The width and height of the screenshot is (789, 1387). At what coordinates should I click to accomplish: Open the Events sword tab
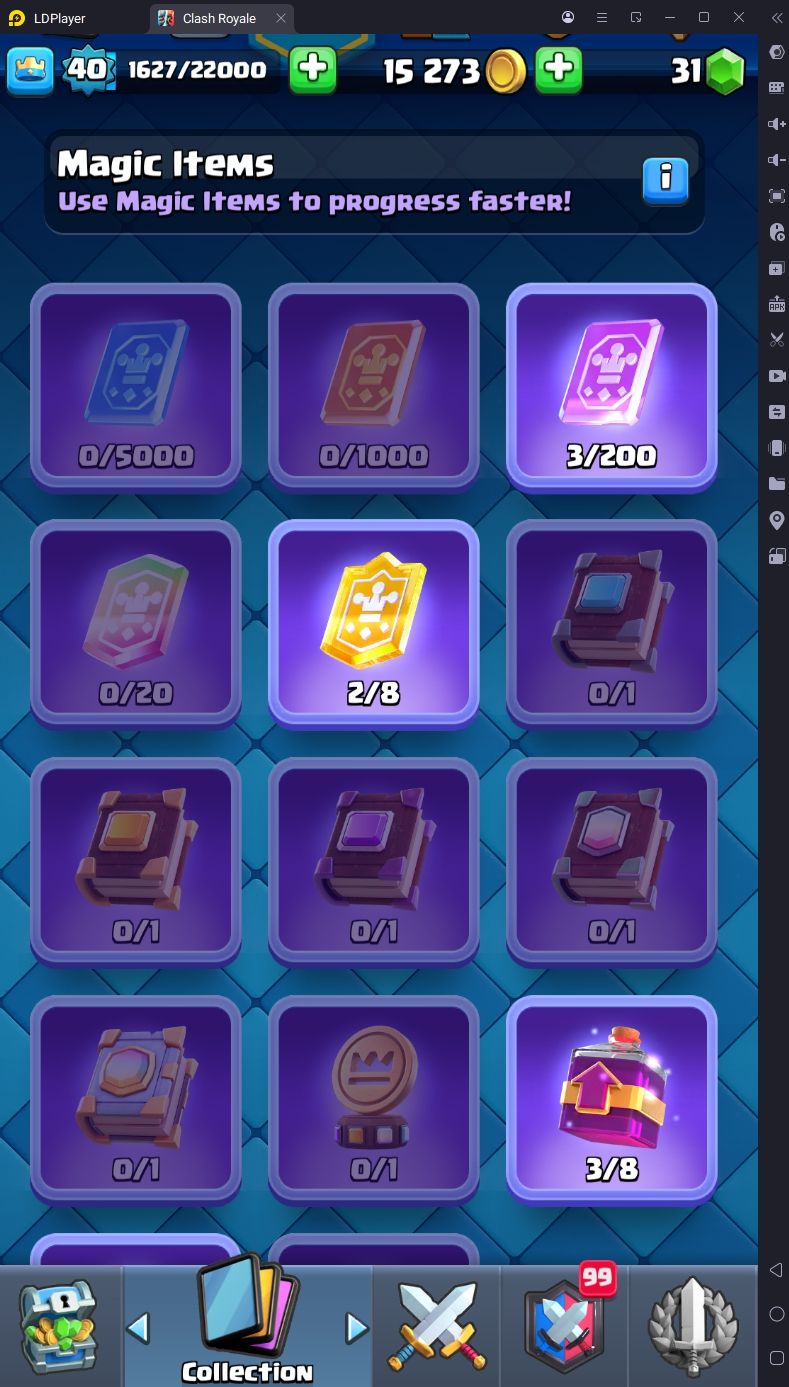[x=694, y=1325]
